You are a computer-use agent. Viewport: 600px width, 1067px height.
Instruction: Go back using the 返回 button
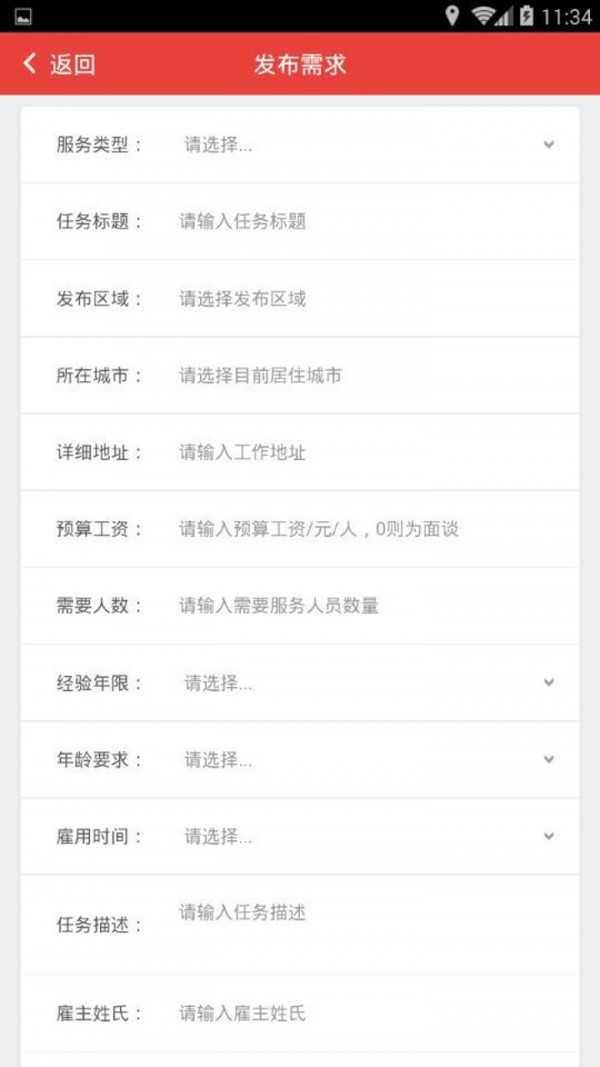(x=60, y=65)
